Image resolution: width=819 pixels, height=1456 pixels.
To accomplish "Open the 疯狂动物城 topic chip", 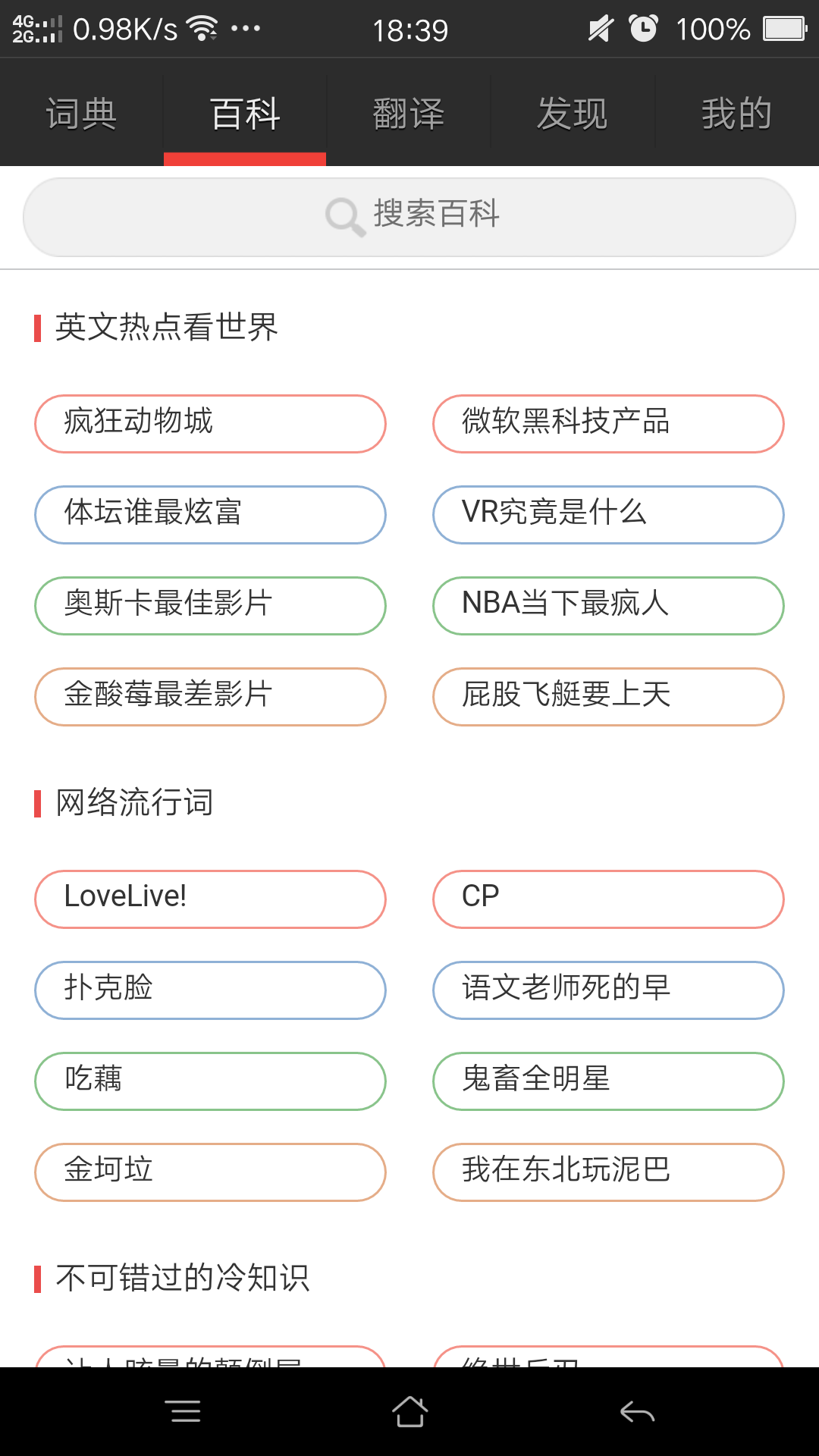I will (210, 424).
